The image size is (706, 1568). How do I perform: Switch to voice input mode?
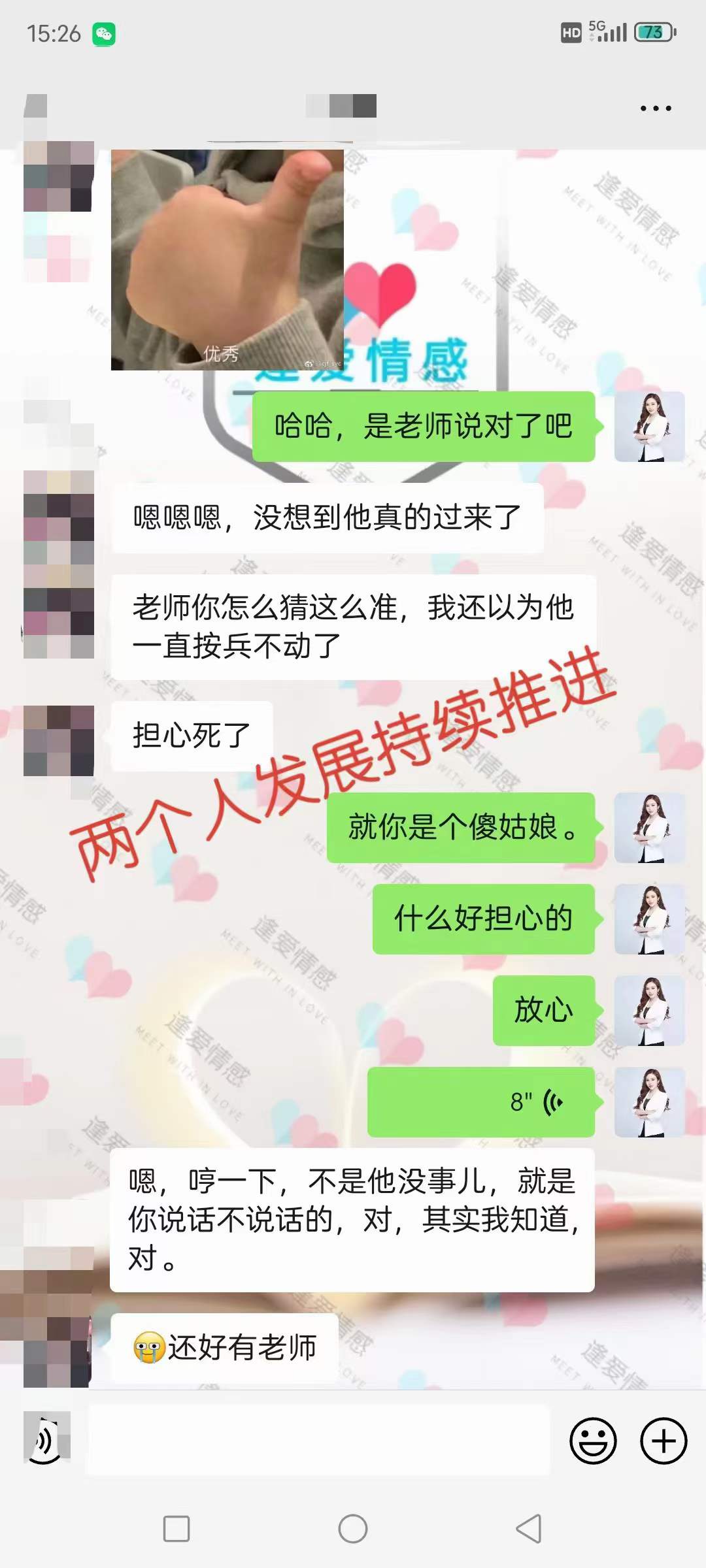[46, 1441]
